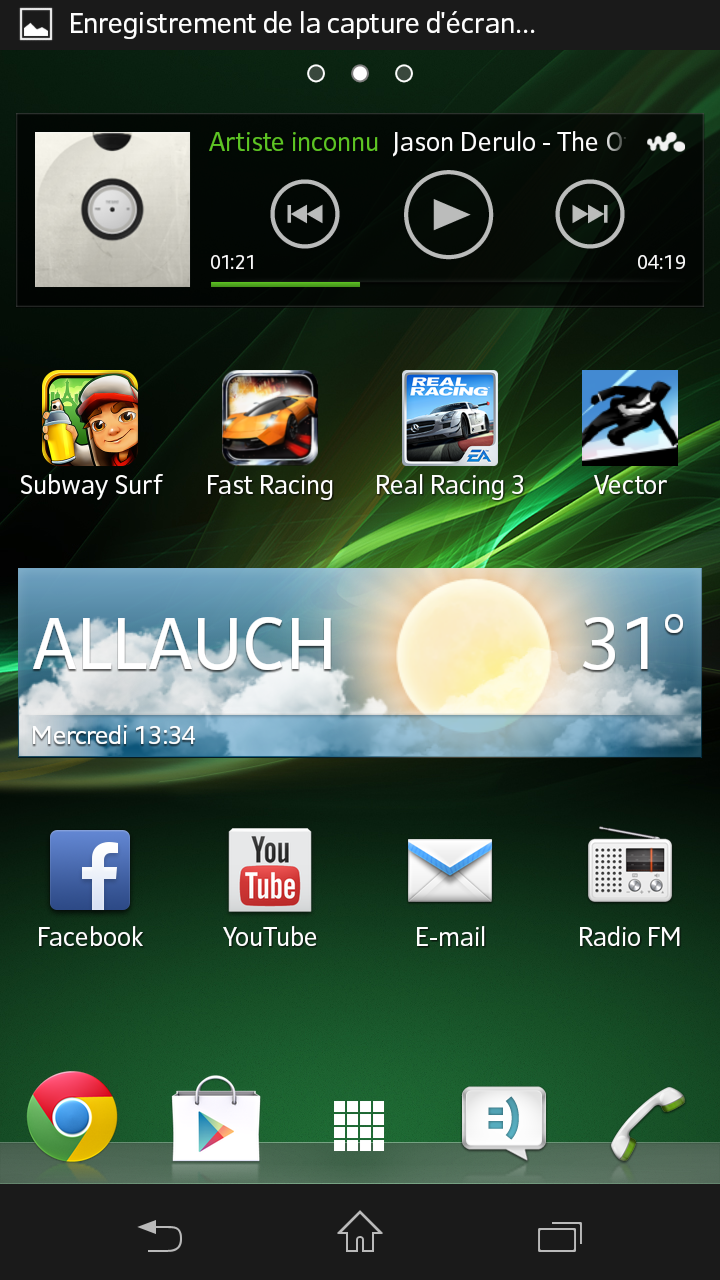Open the Play Store
Viewport: 720px width, 1280px height.
(x=216, y=1120)
